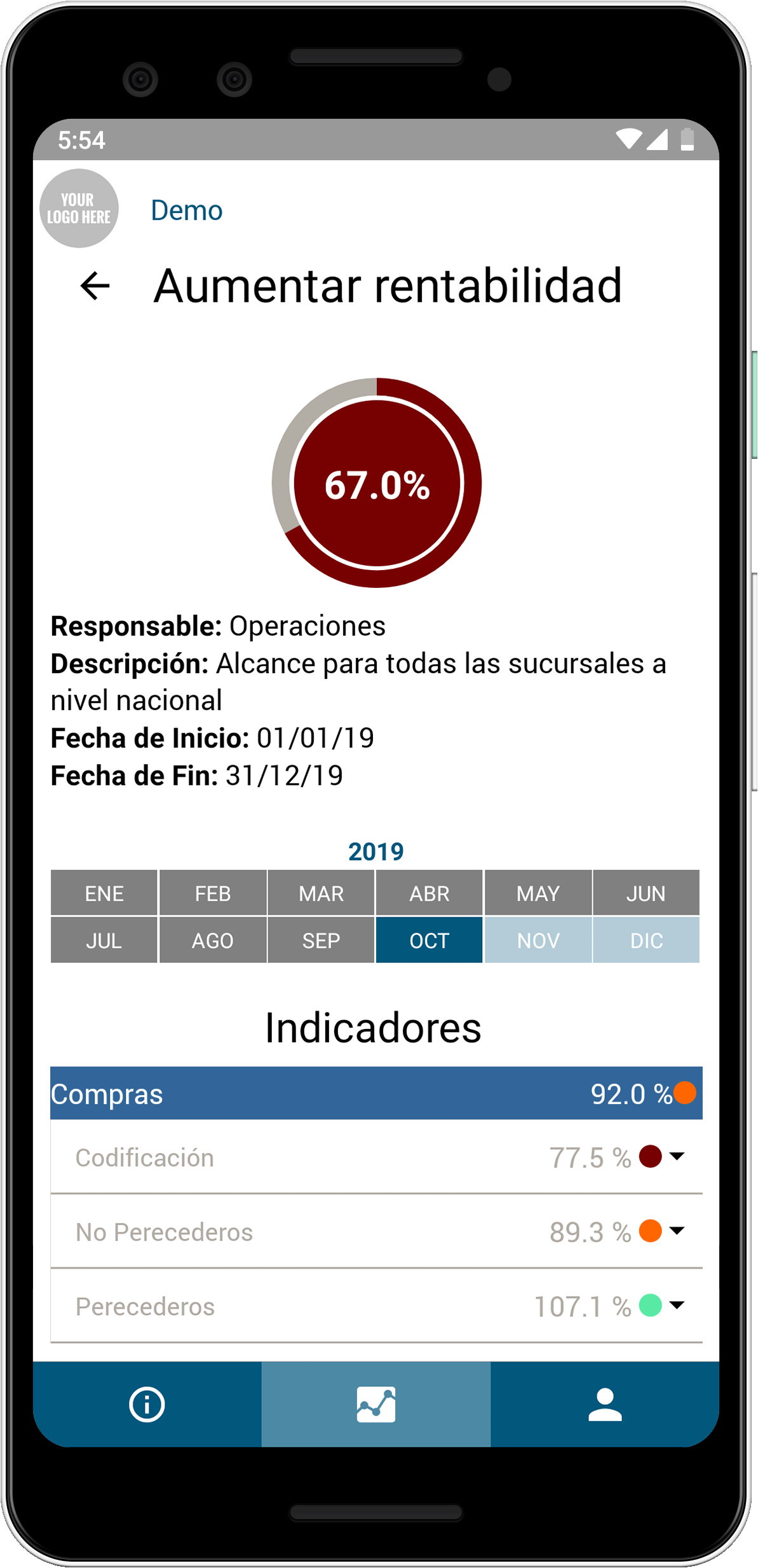Select the MAR month

[321, 893]
